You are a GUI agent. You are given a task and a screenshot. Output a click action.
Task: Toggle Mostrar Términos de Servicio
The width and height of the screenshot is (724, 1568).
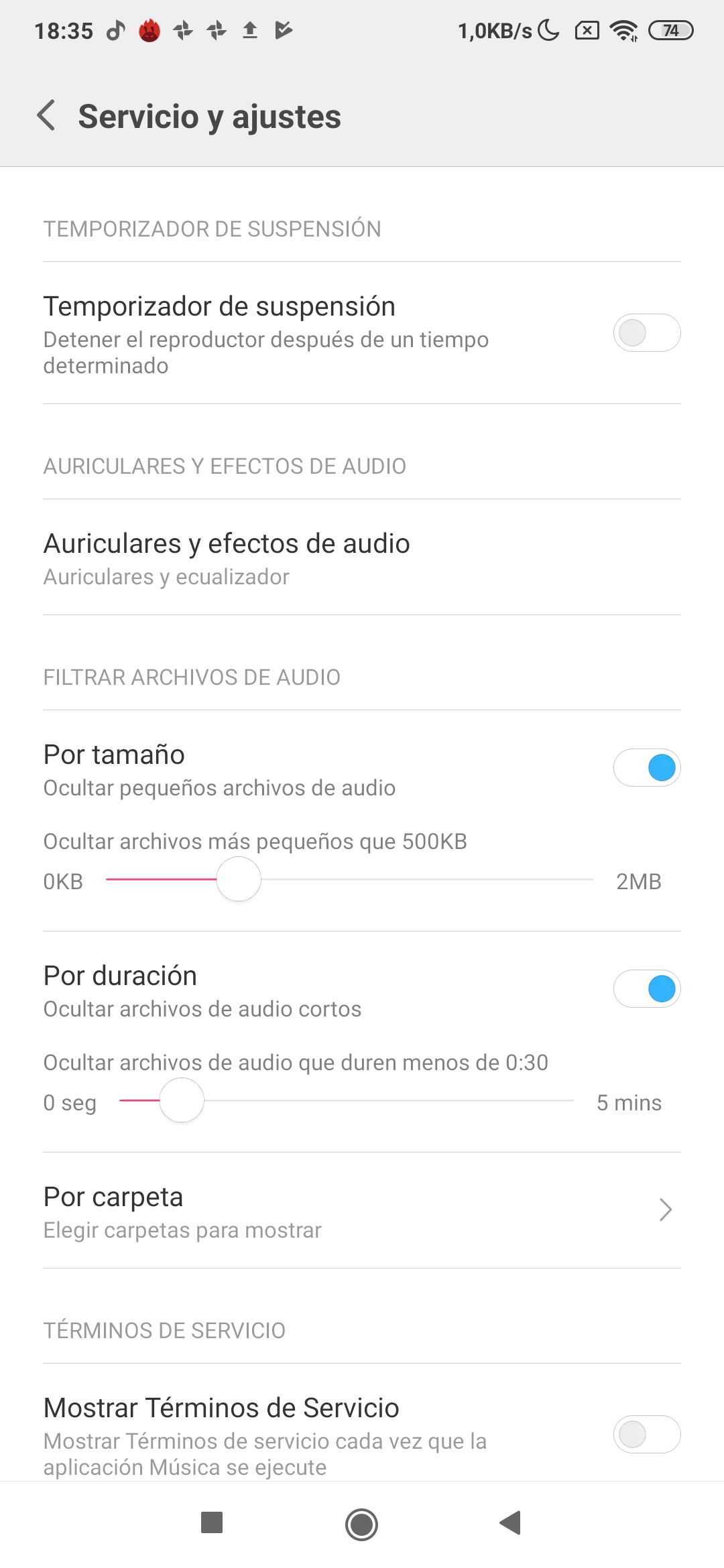coord(647,1434)
